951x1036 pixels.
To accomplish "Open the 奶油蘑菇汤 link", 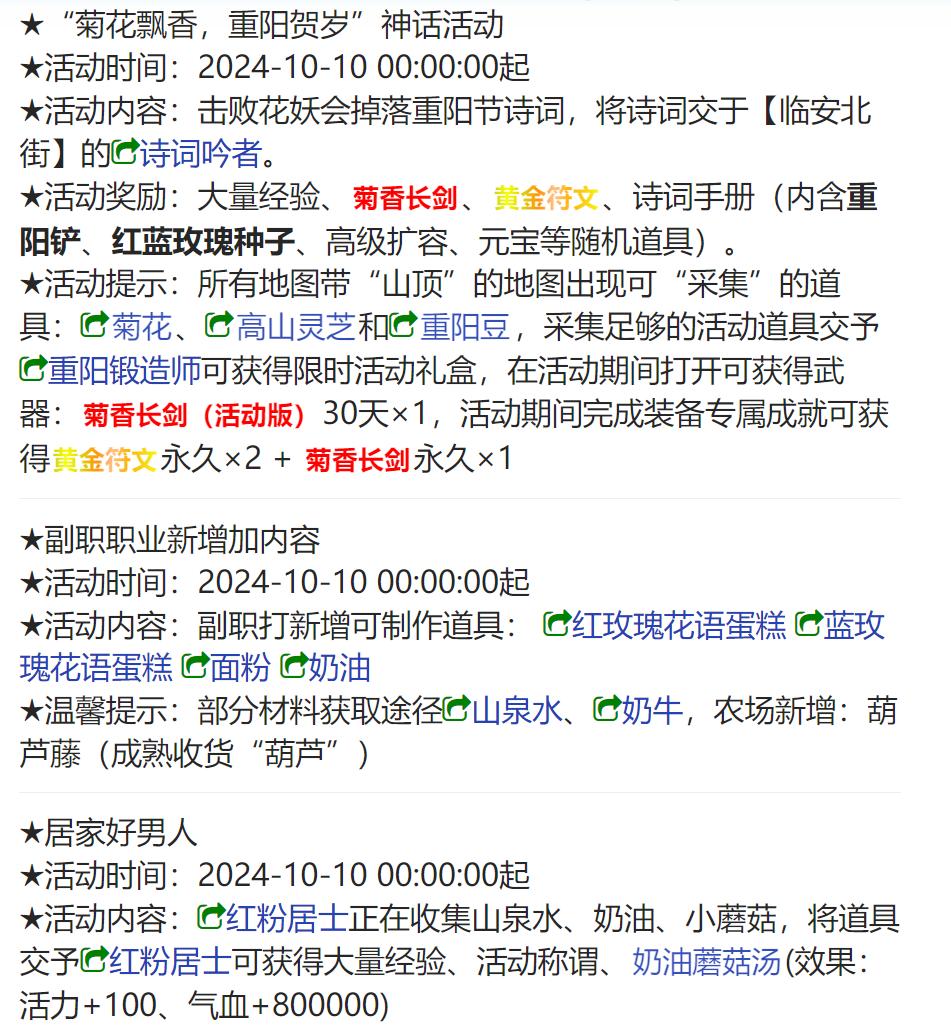I will 705,962.
